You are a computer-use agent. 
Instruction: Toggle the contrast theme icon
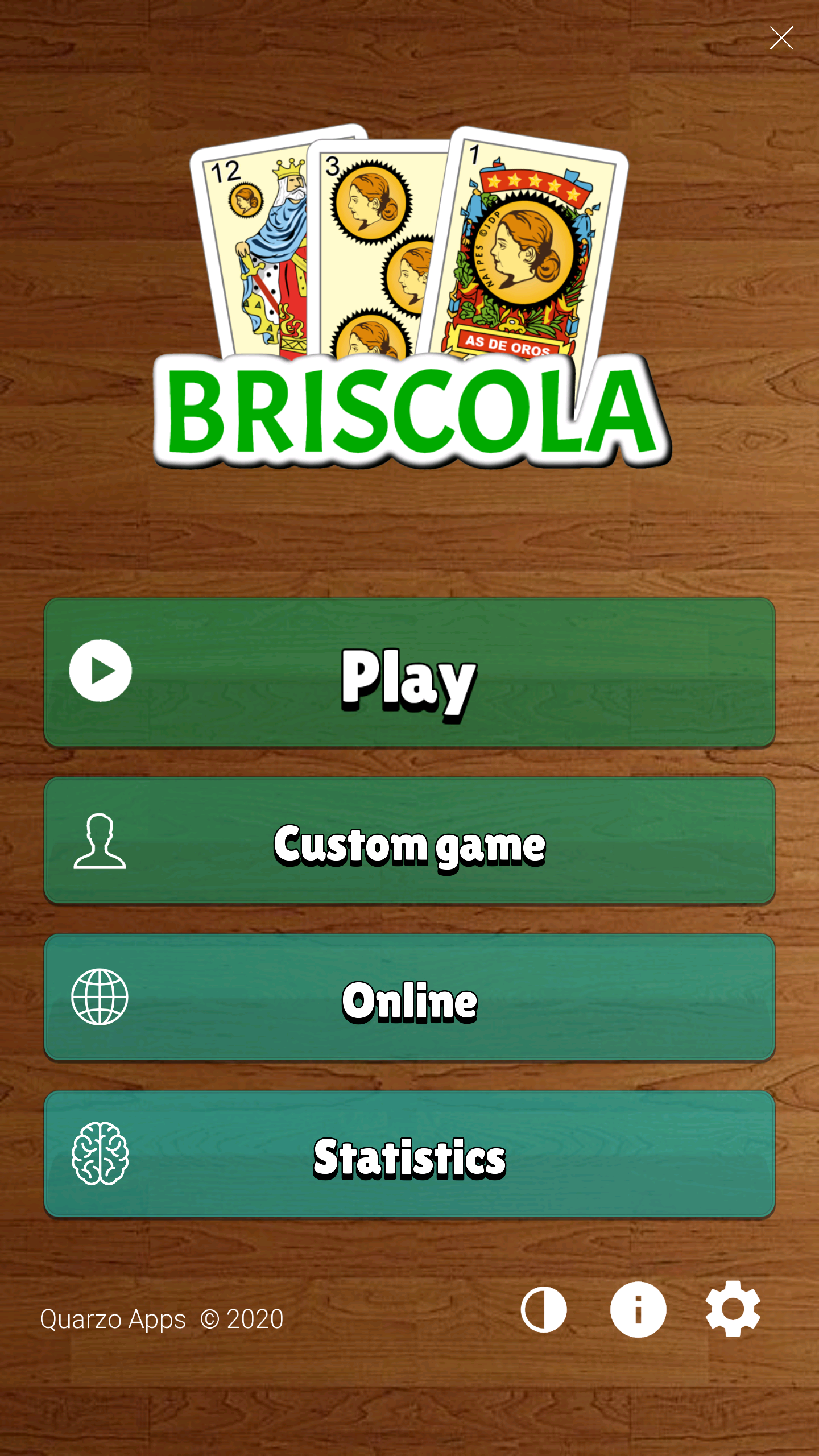pos(544,1309)
